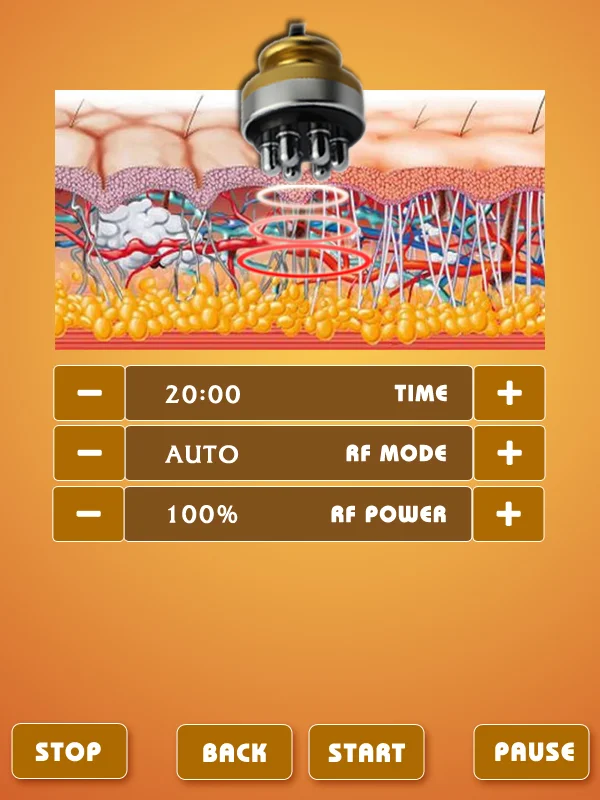
Task: Increase the treatment time
Action: [509, 393]
